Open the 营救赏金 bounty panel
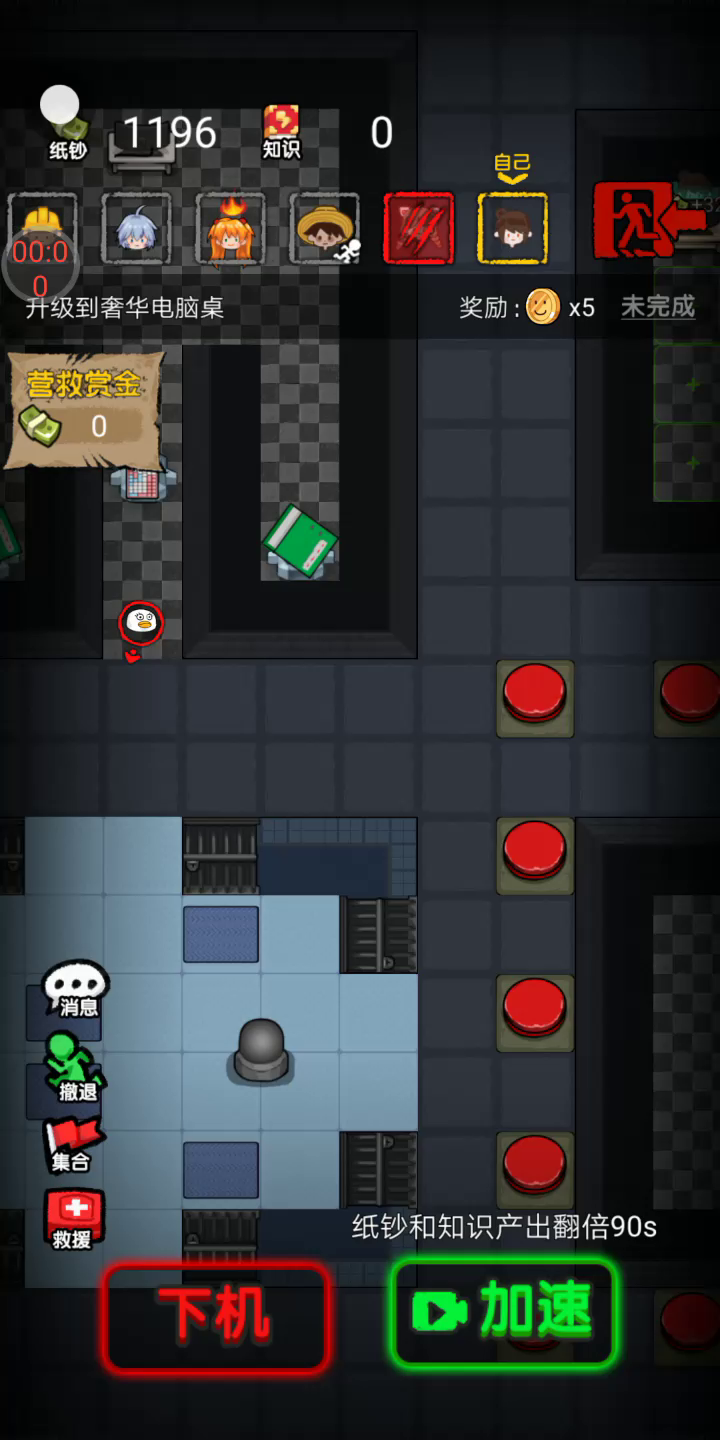 [84, 408]
